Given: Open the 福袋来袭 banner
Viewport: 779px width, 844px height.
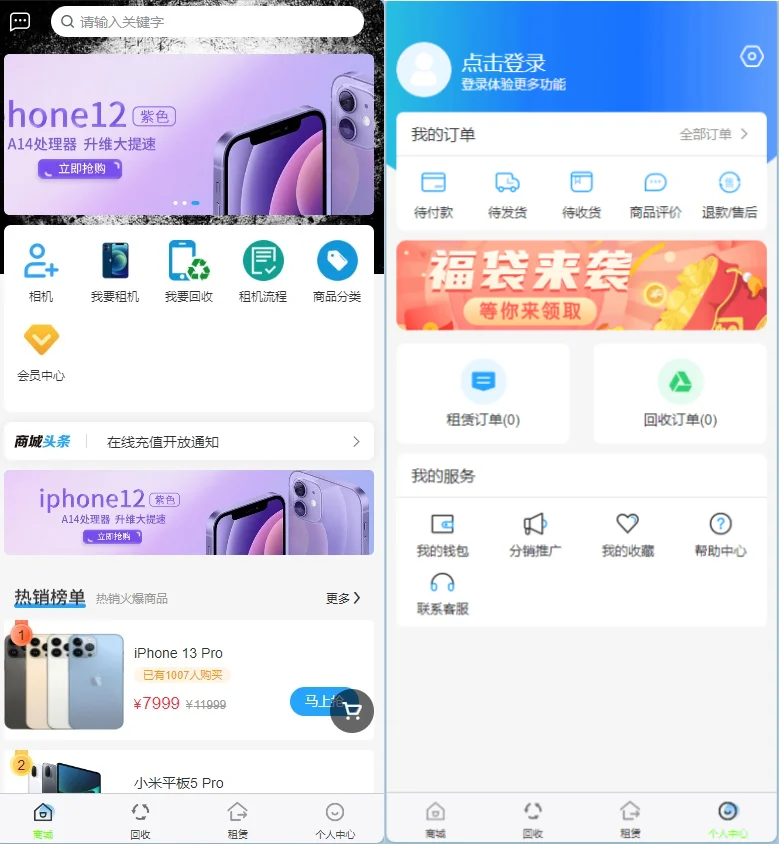Looking at the screenshot, I should click(x=581, y=285).
